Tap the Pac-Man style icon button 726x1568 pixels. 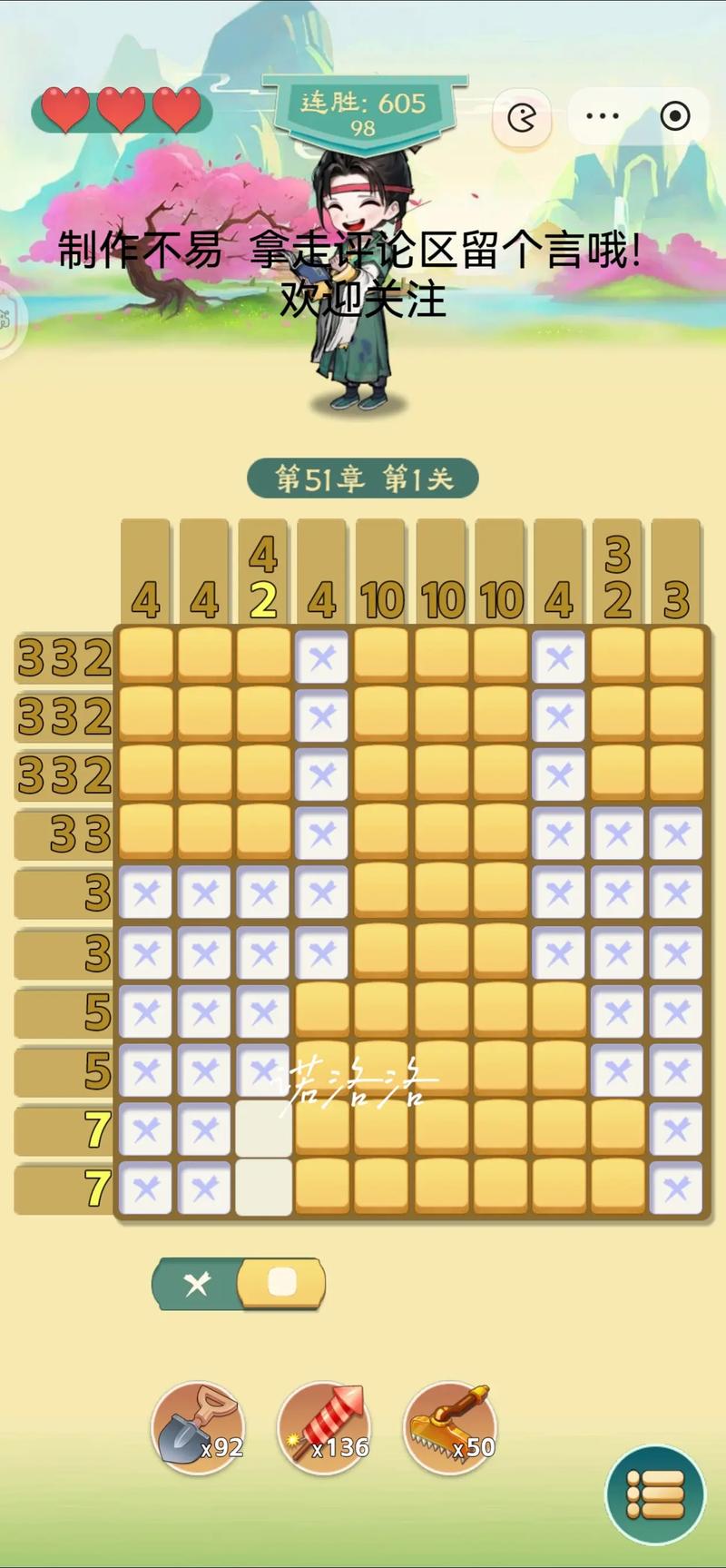click(x=522, y=118)
